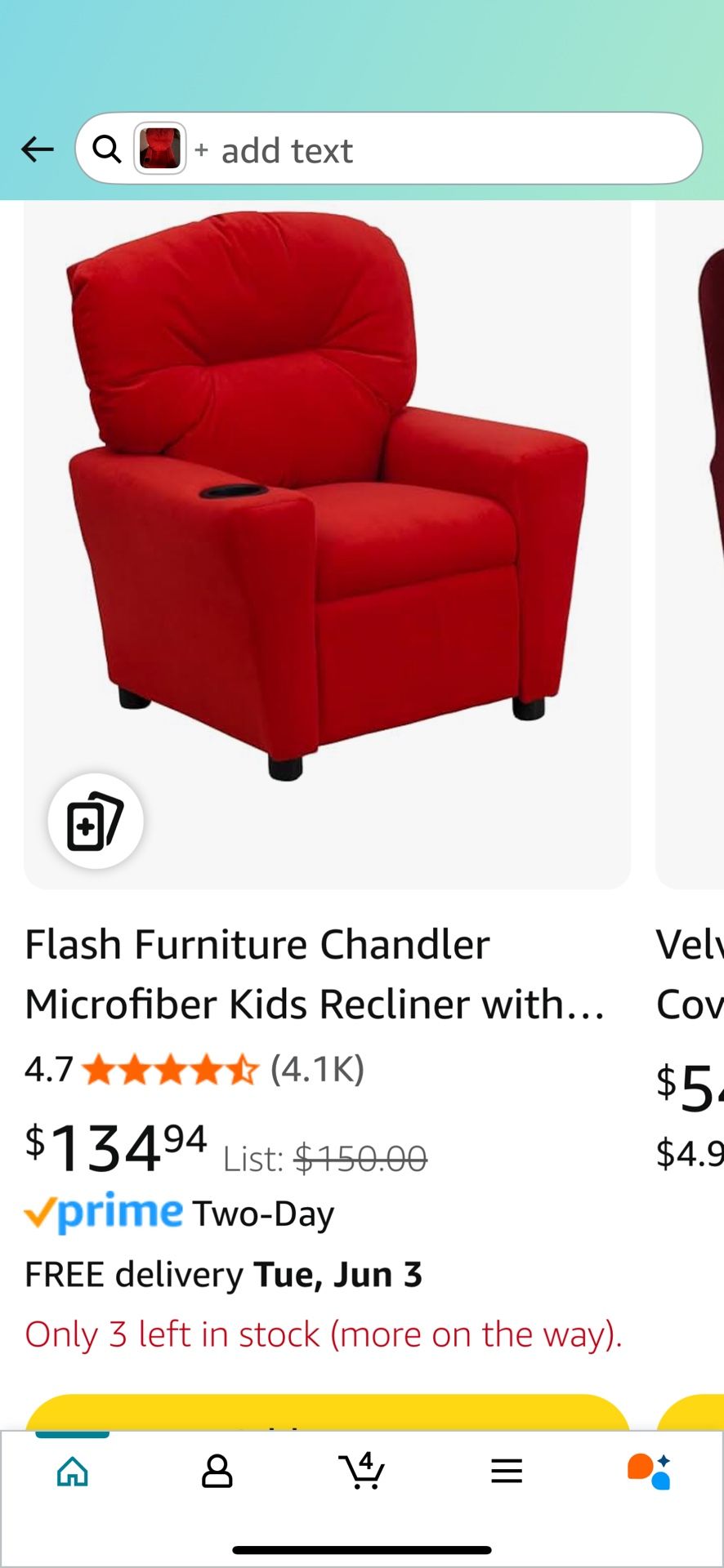View the shopping cart with 4 items

tap(362, 1472)
